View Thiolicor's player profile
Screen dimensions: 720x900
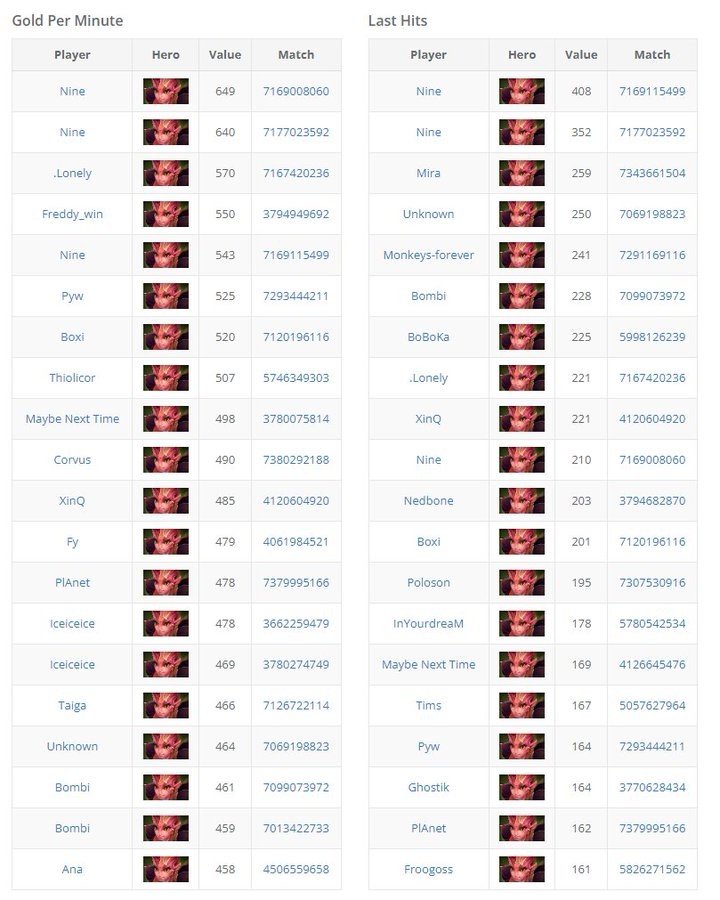click(72, 378)
